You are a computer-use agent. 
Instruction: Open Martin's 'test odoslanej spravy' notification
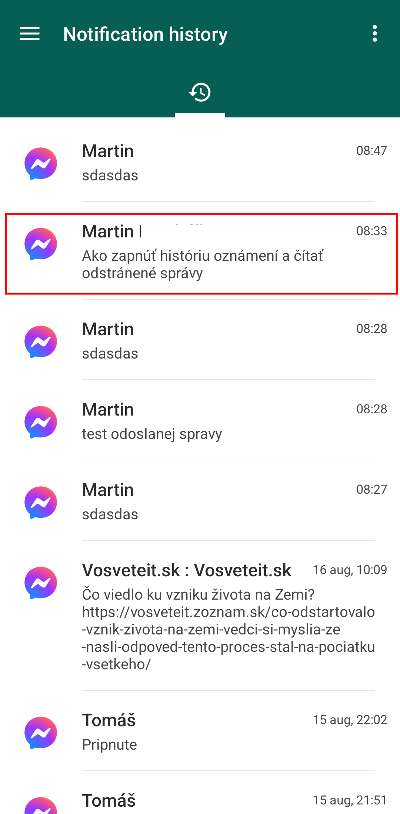(200, 420)
